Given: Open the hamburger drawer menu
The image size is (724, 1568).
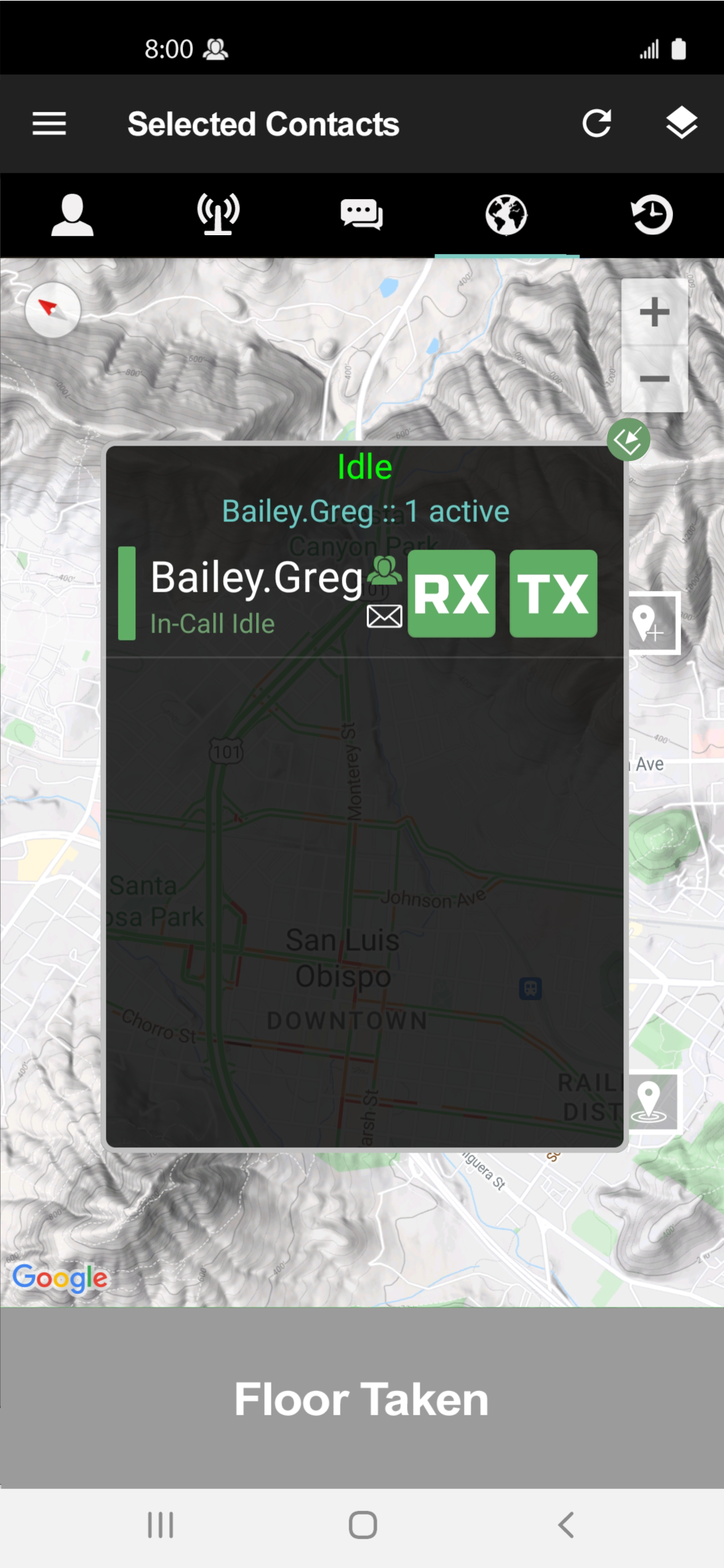Looking at the screenshot, I should coord(49,124).
